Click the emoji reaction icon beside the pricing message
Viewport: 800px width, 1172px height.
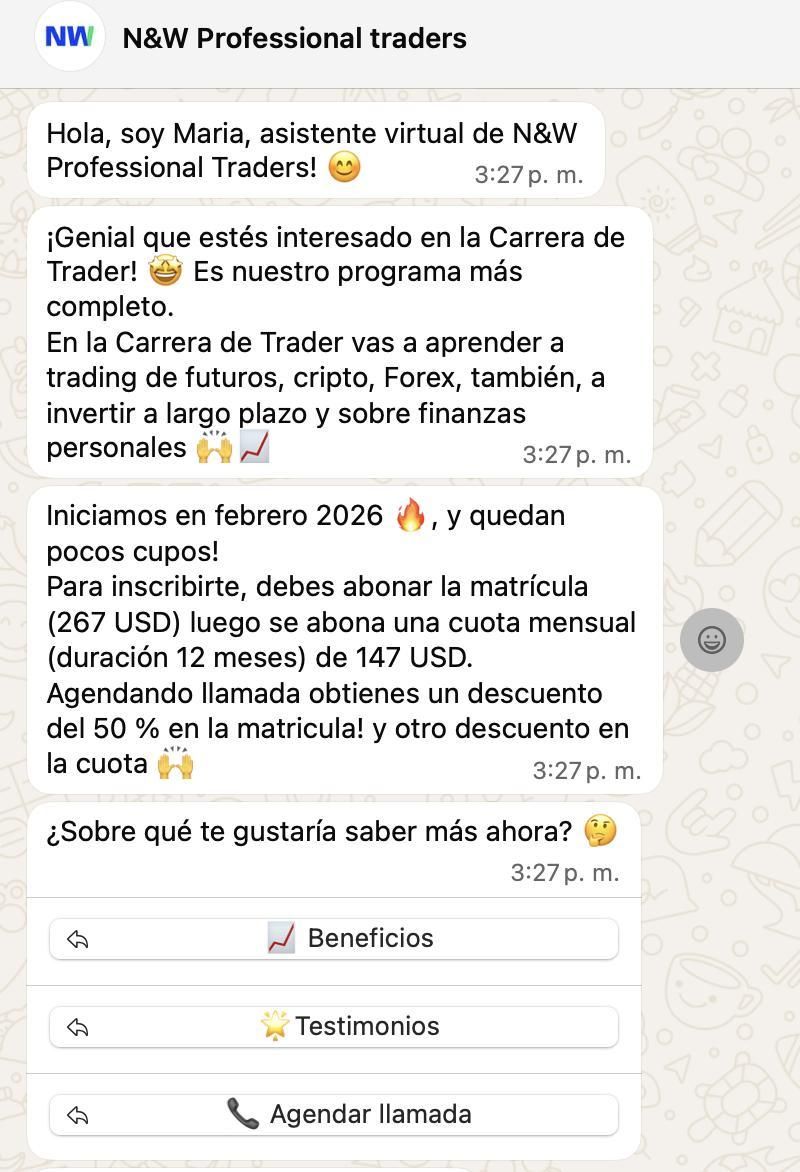click(711, 640)
